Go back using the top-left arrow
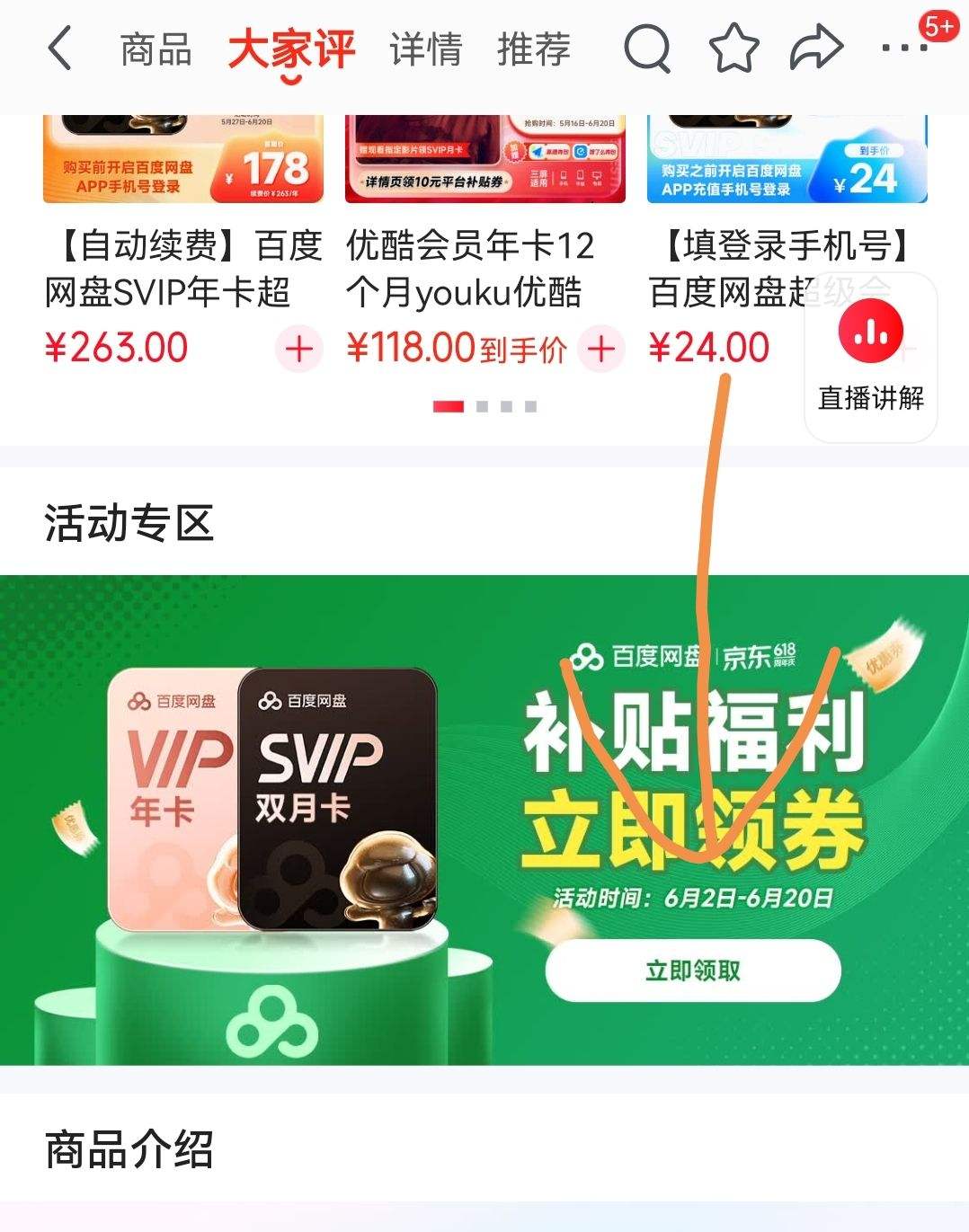The height and width of the screenshot is (1232, 969). [x=59, y=49]
